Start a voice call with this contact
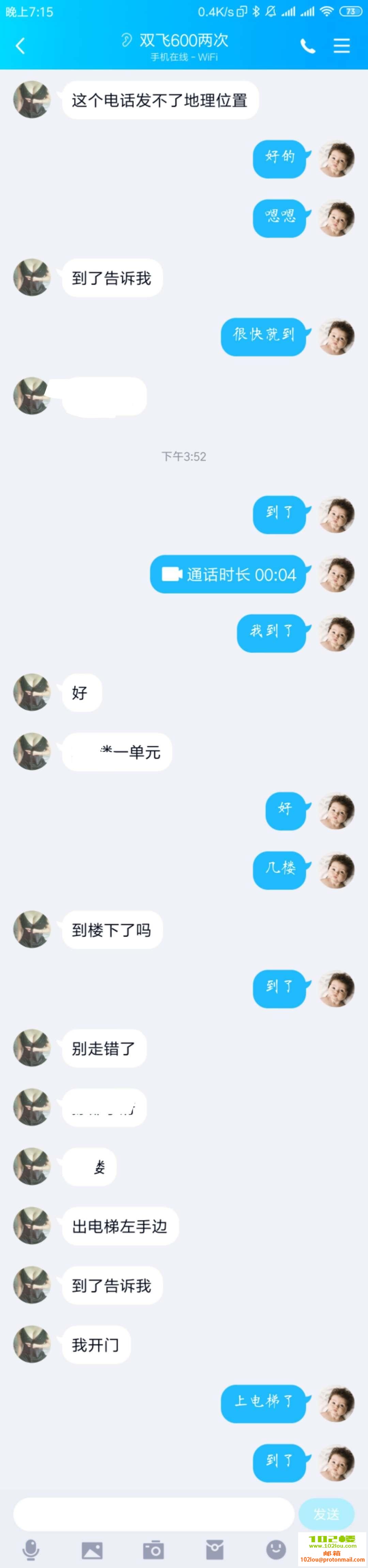368x1568 pixels. (x=308, y=46)
